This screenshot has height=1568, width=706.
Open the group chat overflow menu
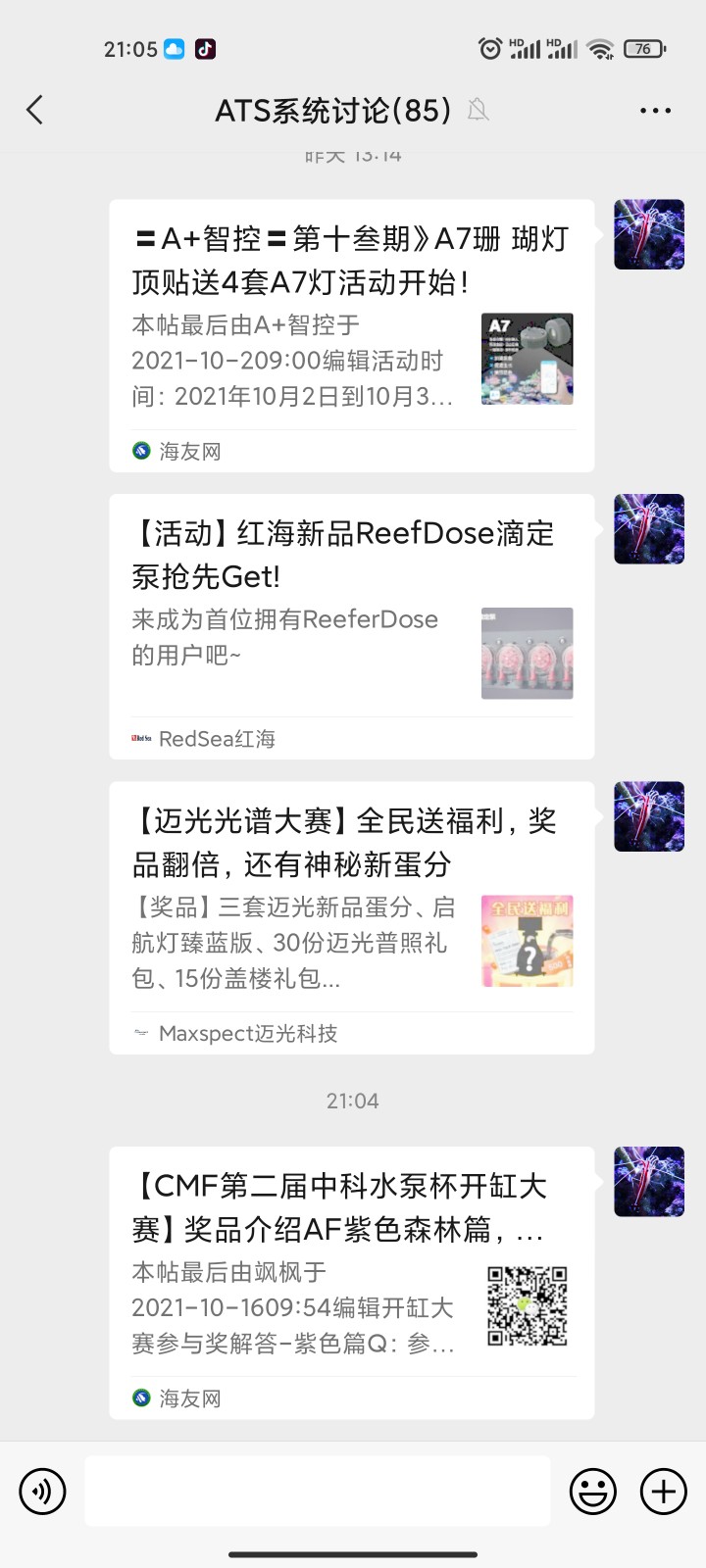tap(655, 110)
